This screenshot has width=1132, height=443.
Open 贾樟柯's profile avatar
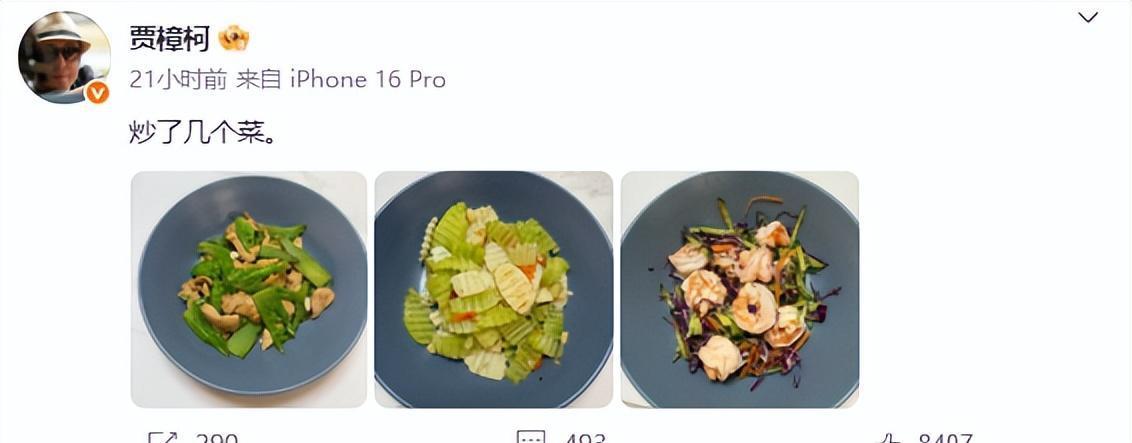click(x=63, y=57)
